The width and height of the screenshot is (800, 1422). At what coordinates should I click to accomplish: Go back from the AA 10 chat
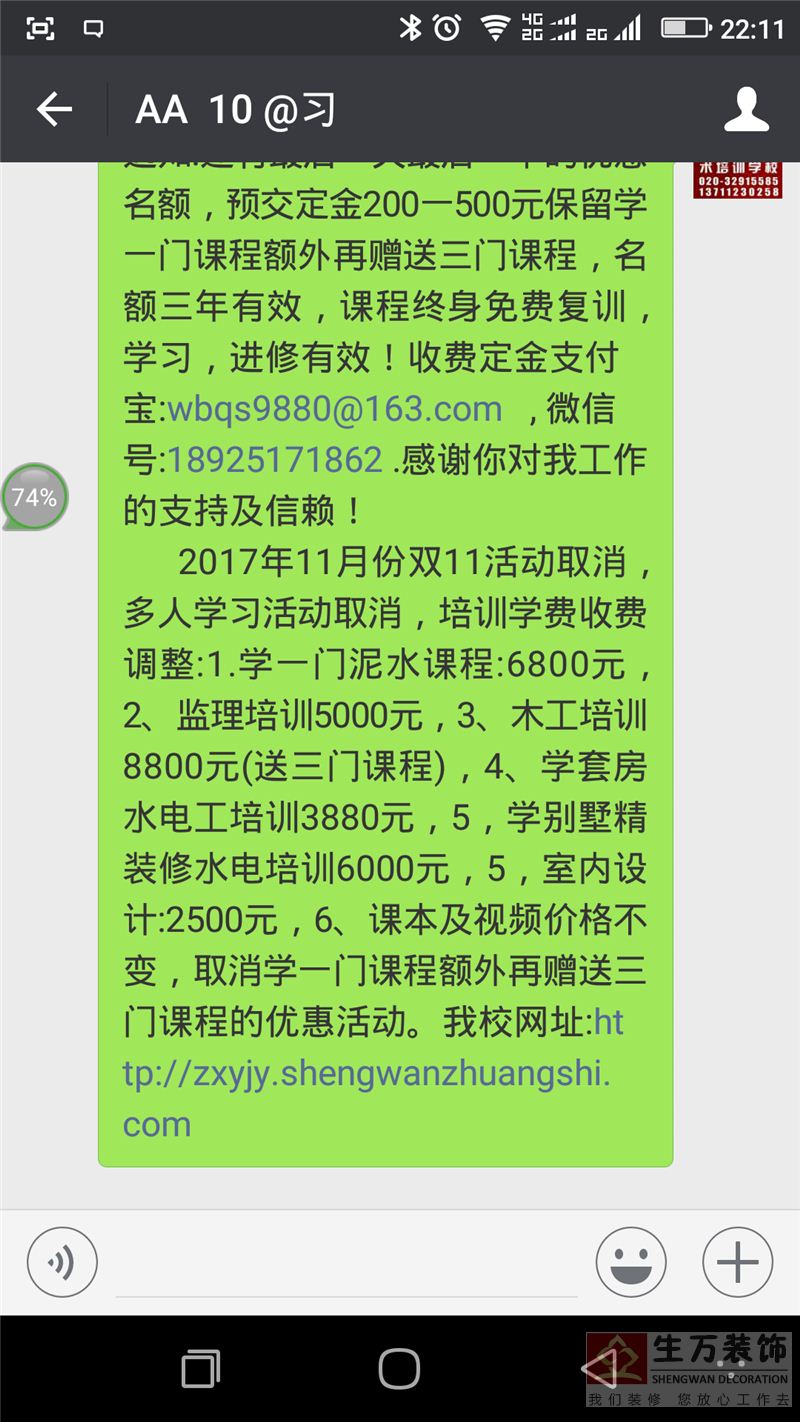click(x=54, y=110)
